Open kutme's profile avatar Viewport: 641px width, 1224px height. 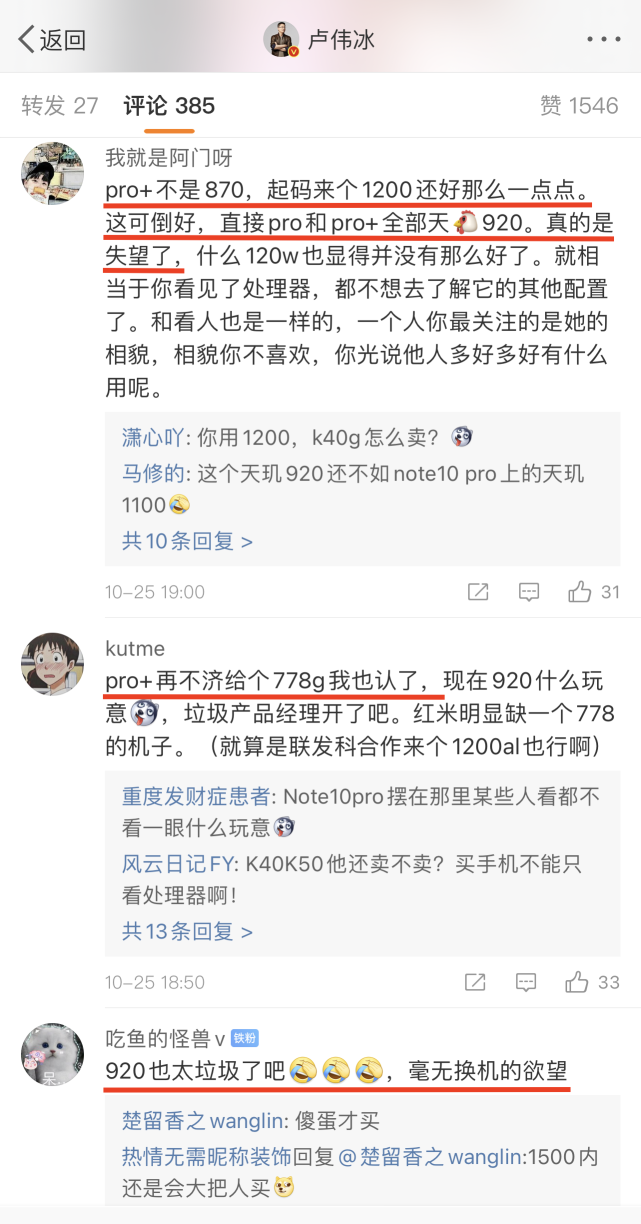pos(52,663)
